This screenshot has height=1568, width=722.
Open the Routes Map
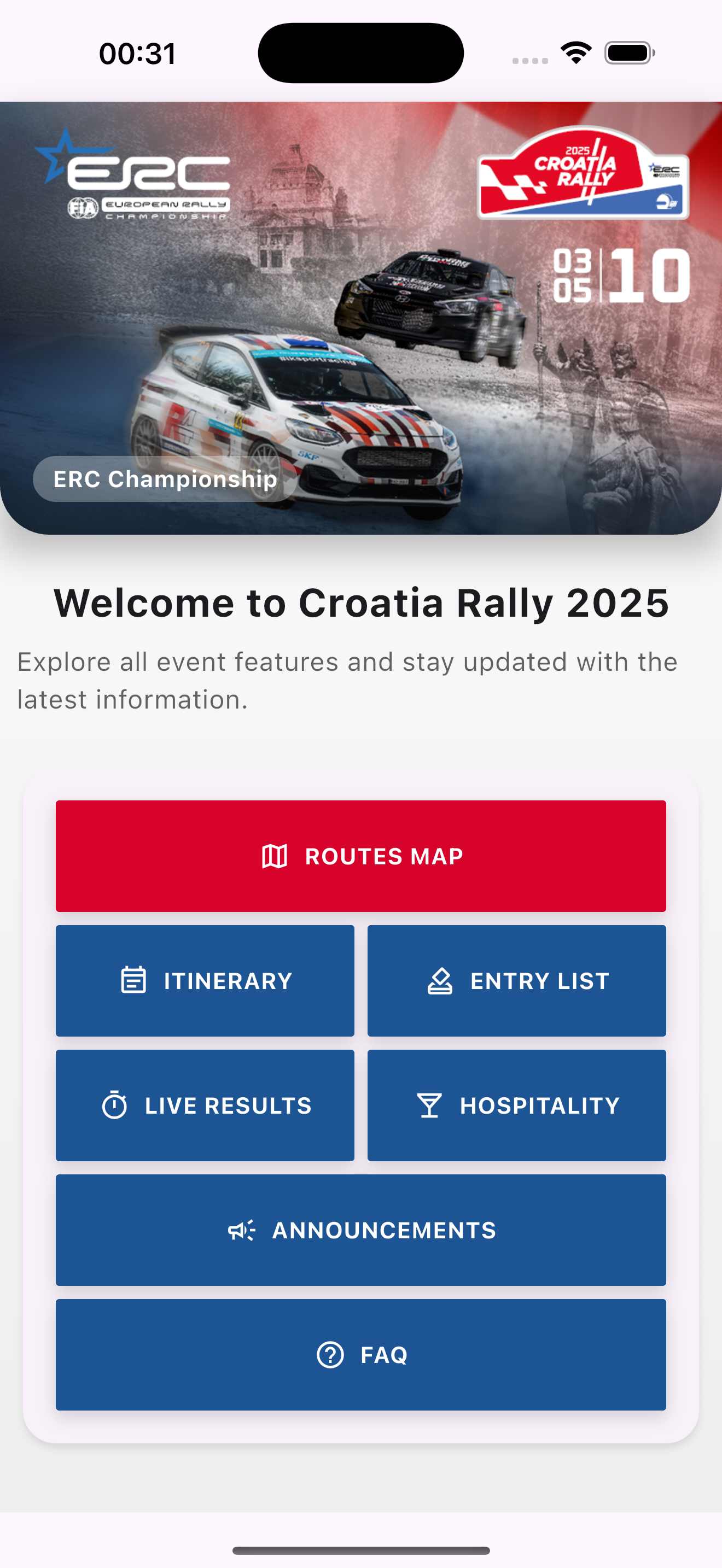(x=360, y=856)
